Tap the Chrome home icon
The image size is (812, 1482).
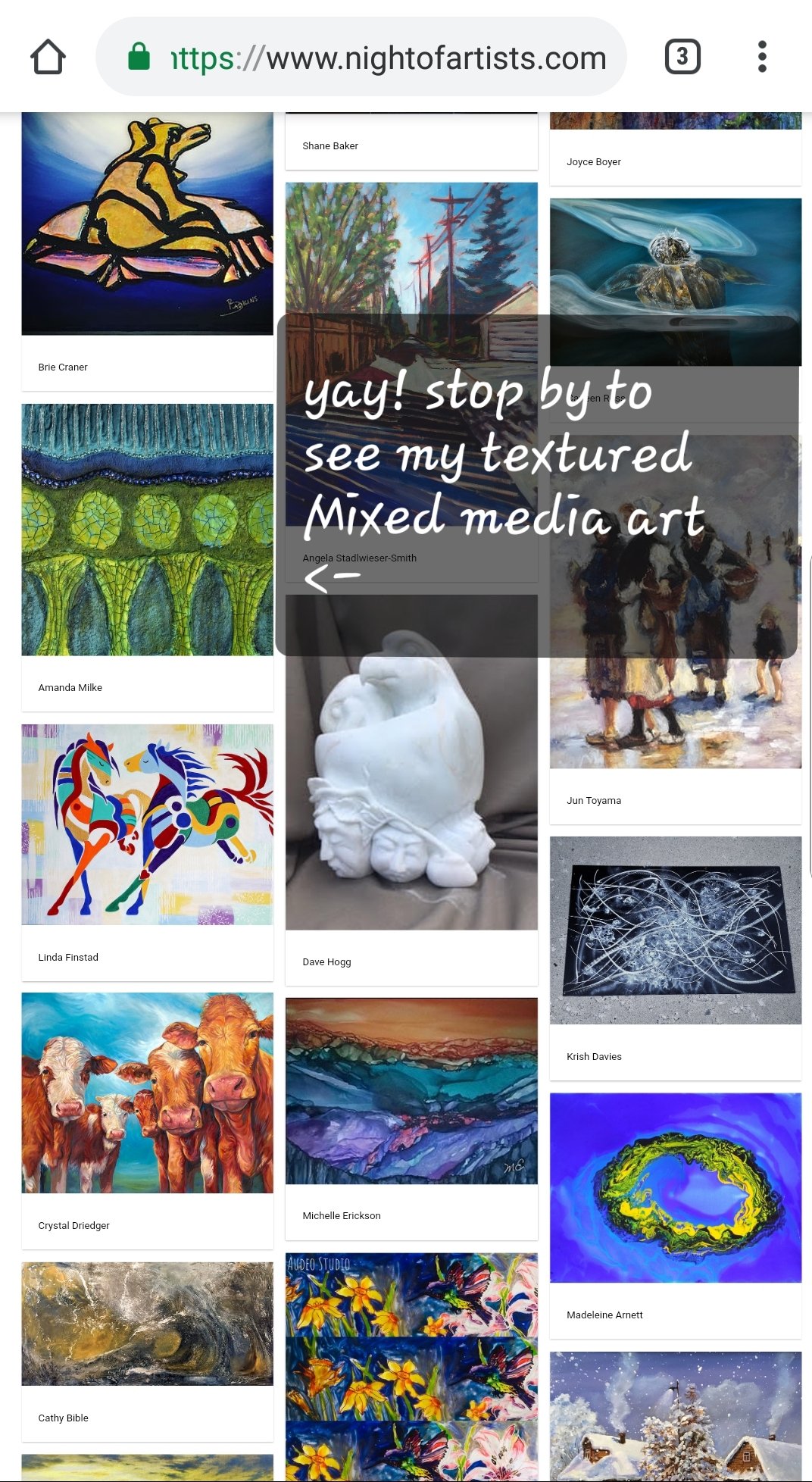point(48,57)
